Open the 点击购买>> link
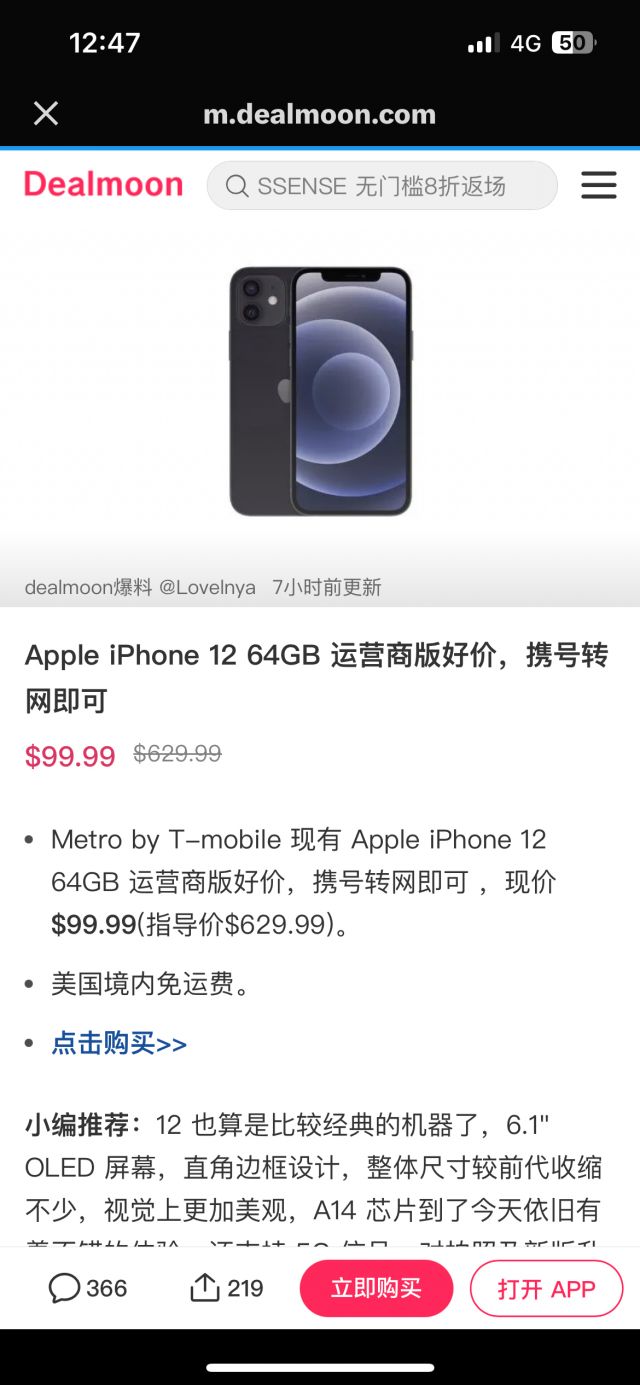The image size is (640, 1385). [x=119, y=1043]
